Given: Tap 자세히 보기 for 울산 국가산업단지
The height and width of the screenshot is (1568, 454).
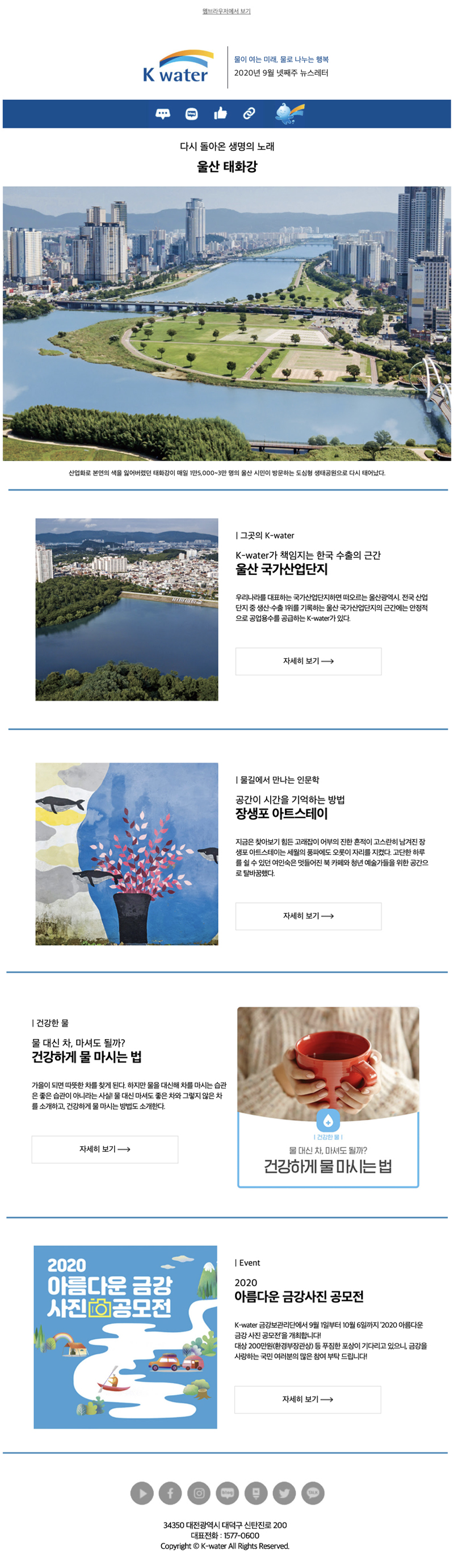Looking at the screenshot, I should (x=308, y=661).
